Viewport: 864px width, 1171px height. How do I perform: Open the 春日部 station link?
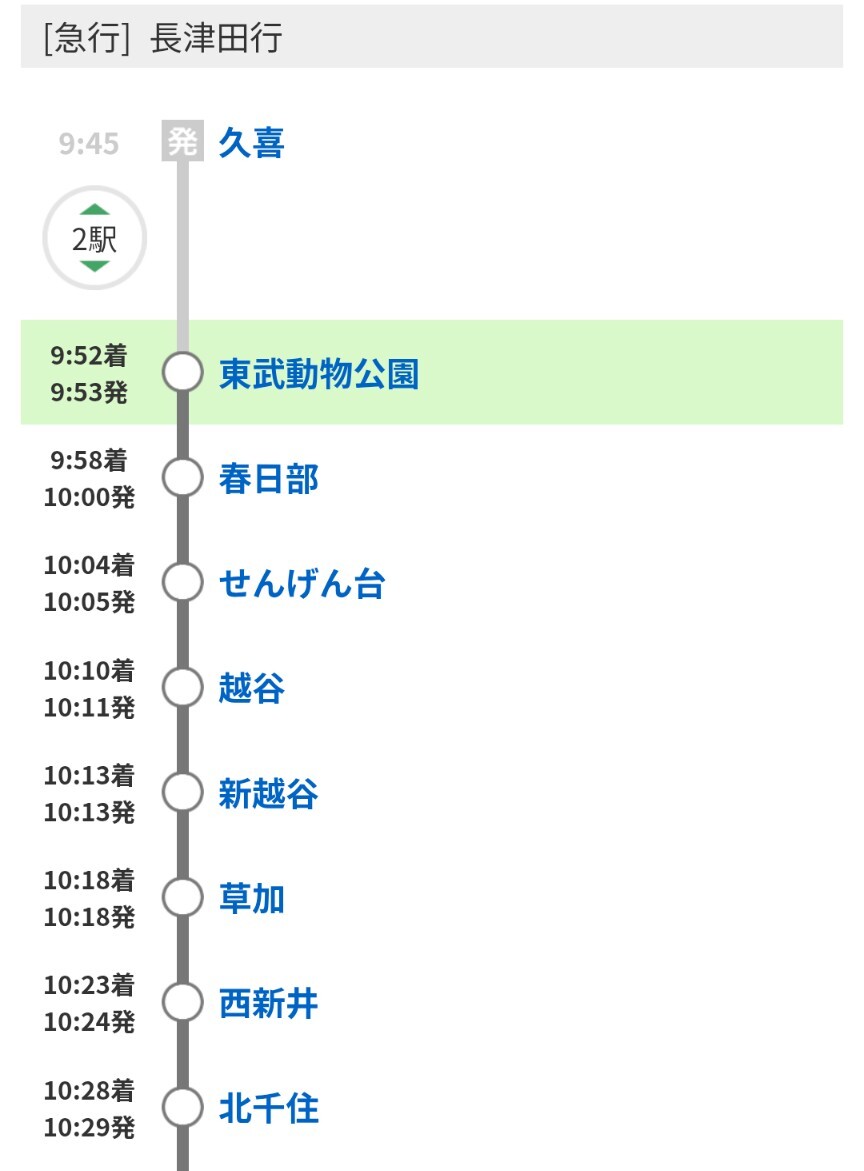tap(268, 479)
